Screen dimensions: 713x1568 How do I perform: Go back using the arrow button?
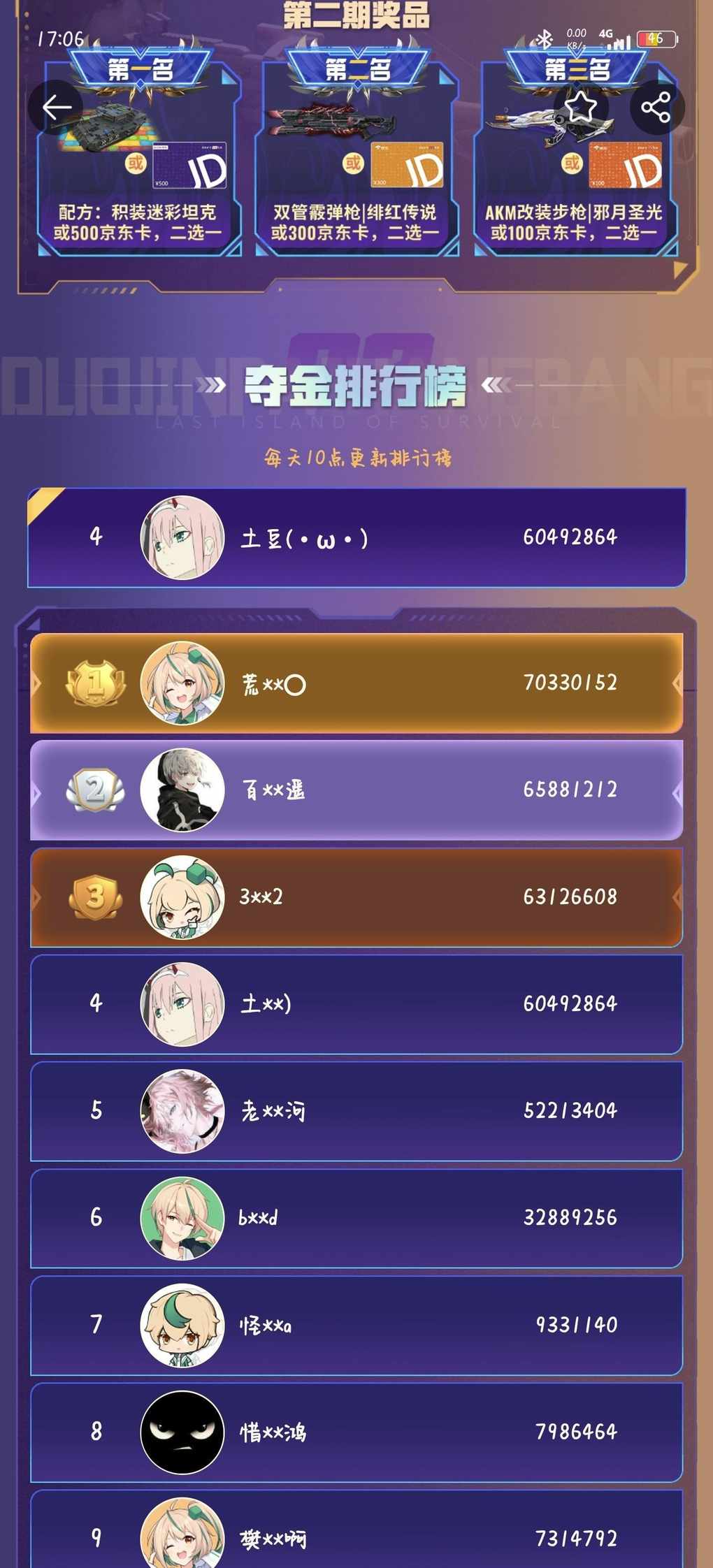[56, 107]
